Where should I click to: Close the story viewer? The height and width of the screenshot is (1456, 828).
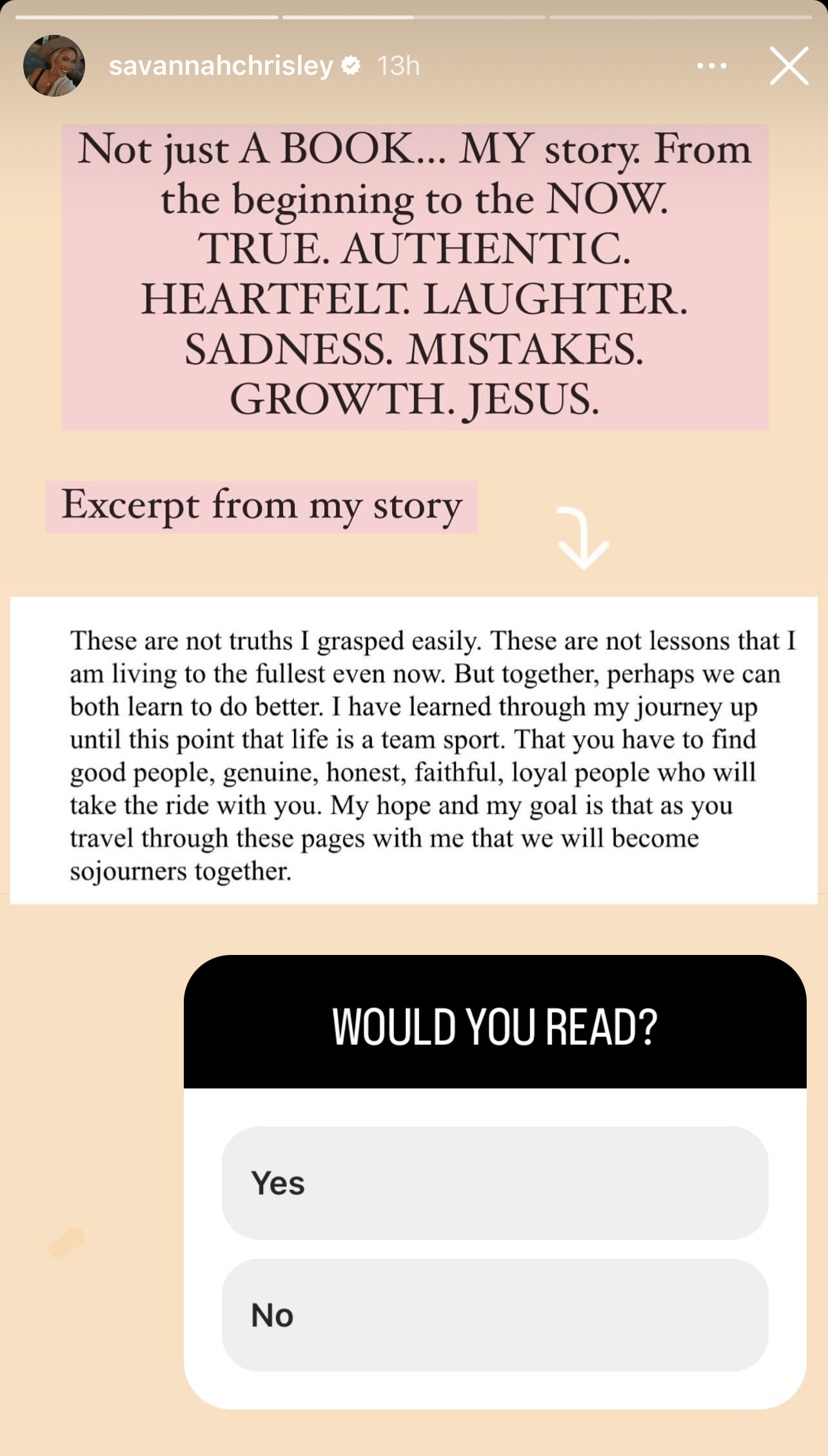[x=789, y=66]
